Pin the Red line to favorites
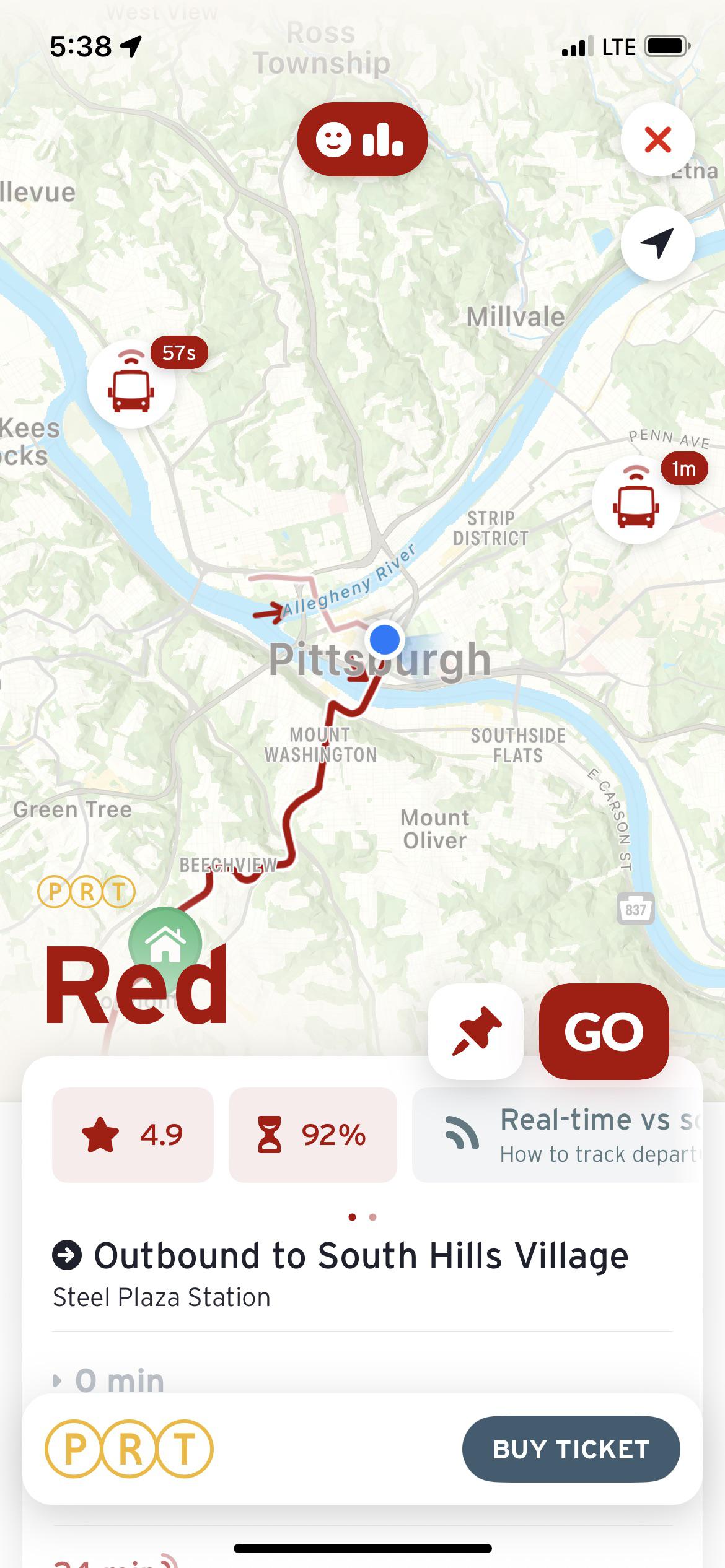 coord(475,1031)
